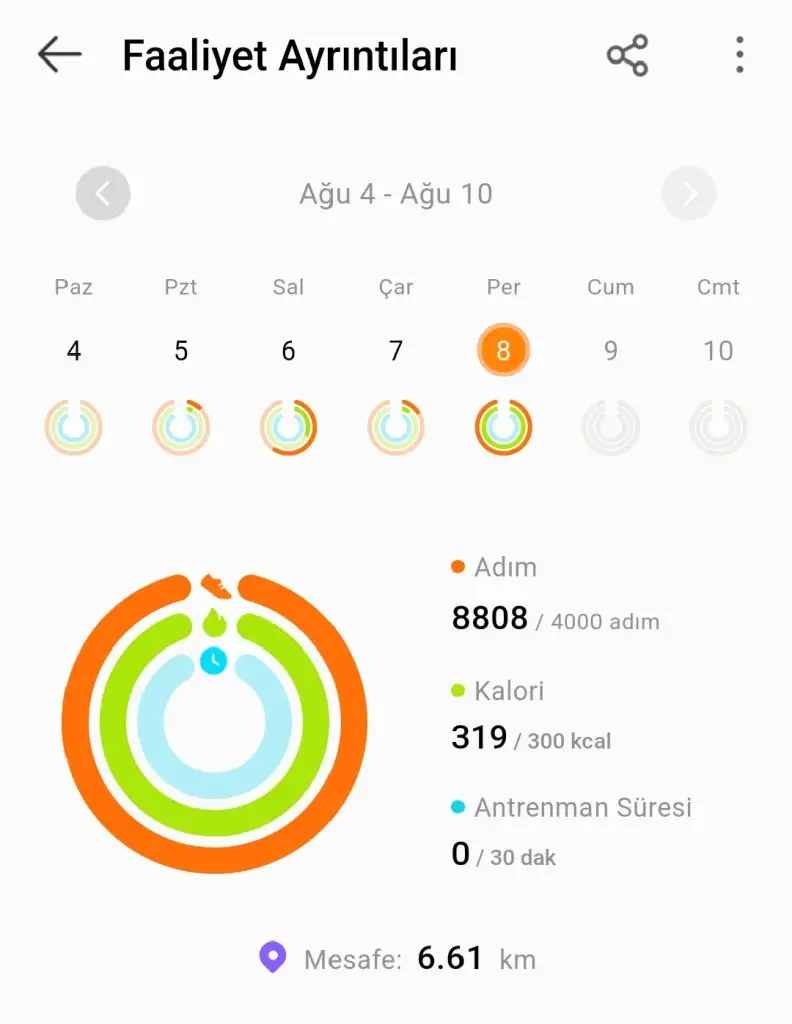
Task: Open the three-dot overflow menu
Action: [739, 56]
